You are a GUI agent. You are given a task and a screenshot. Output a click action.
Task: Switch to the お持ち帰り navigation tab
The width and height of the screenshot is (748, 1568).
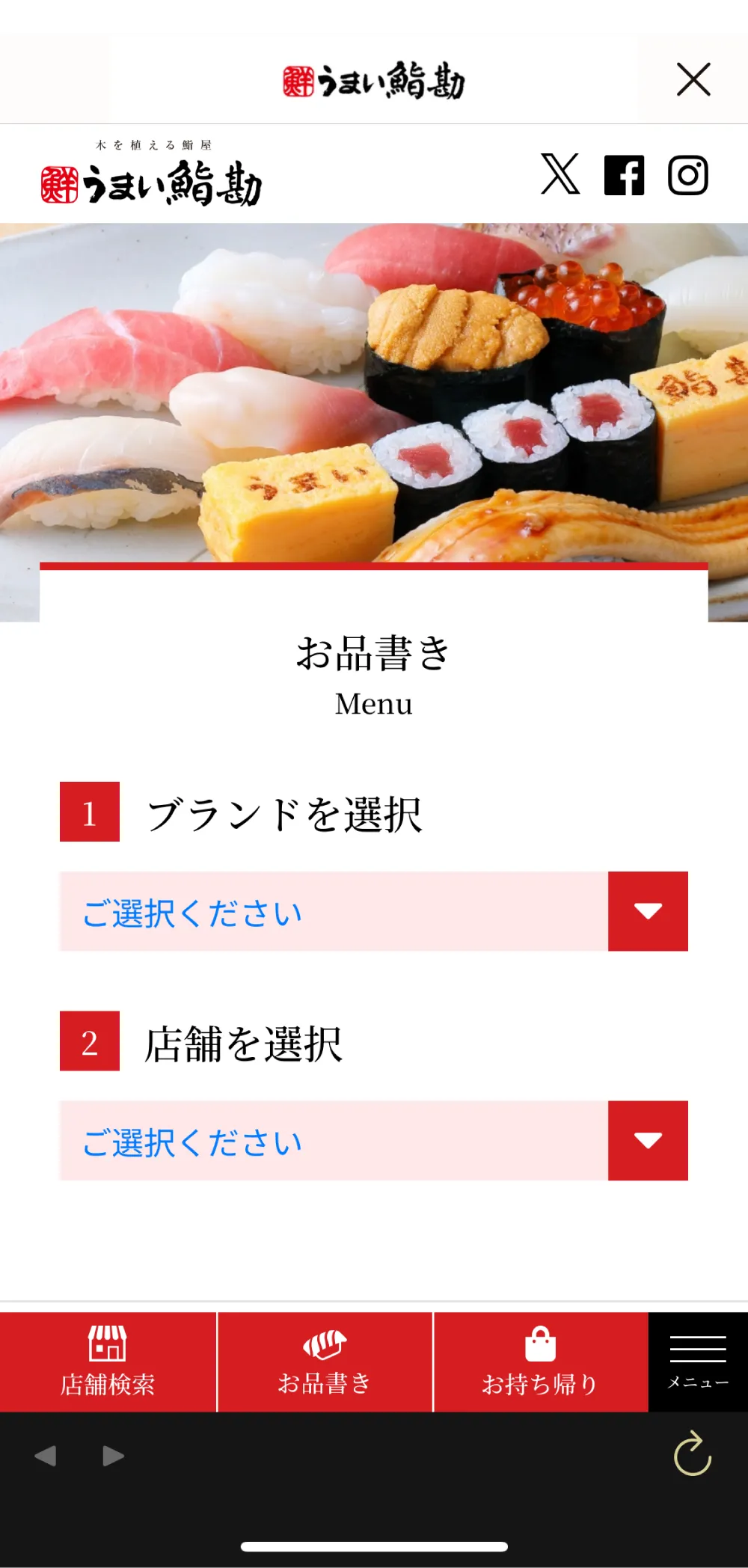[x=542, y=1362]
